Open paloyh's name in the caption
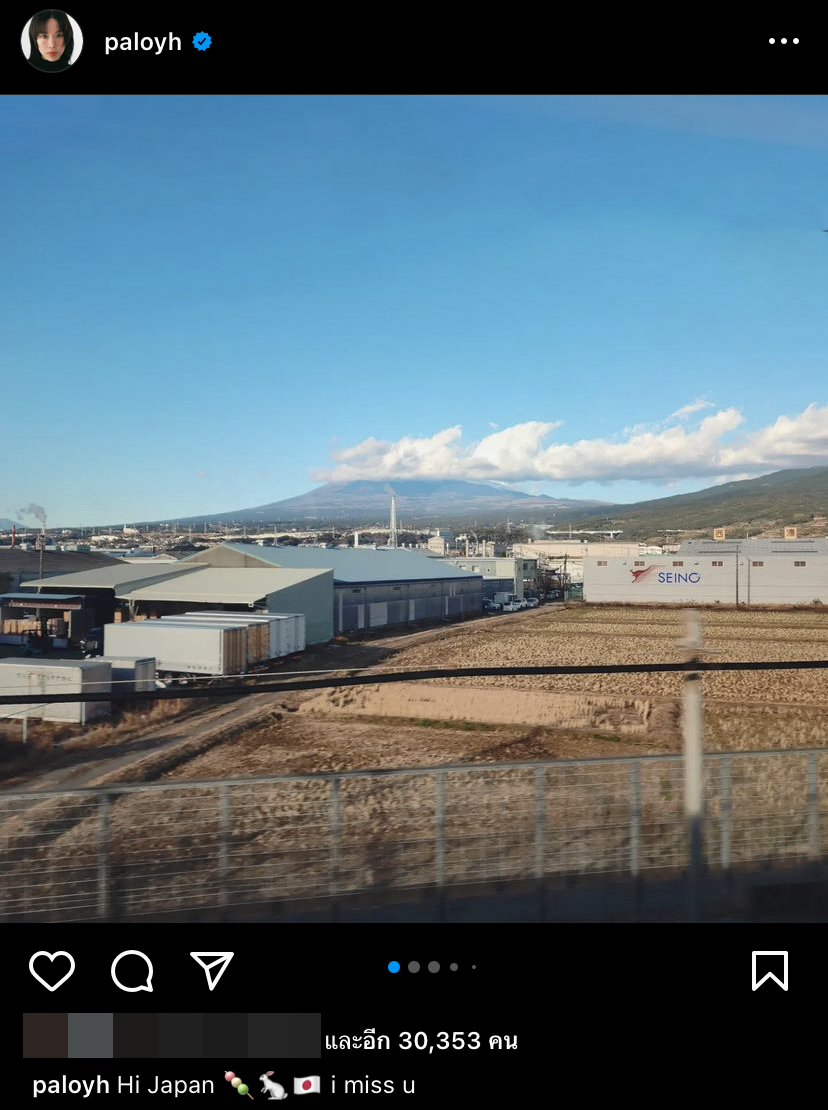This screenshot has width=828, height=1110. pyautogui.click(x=71, y=1085)
